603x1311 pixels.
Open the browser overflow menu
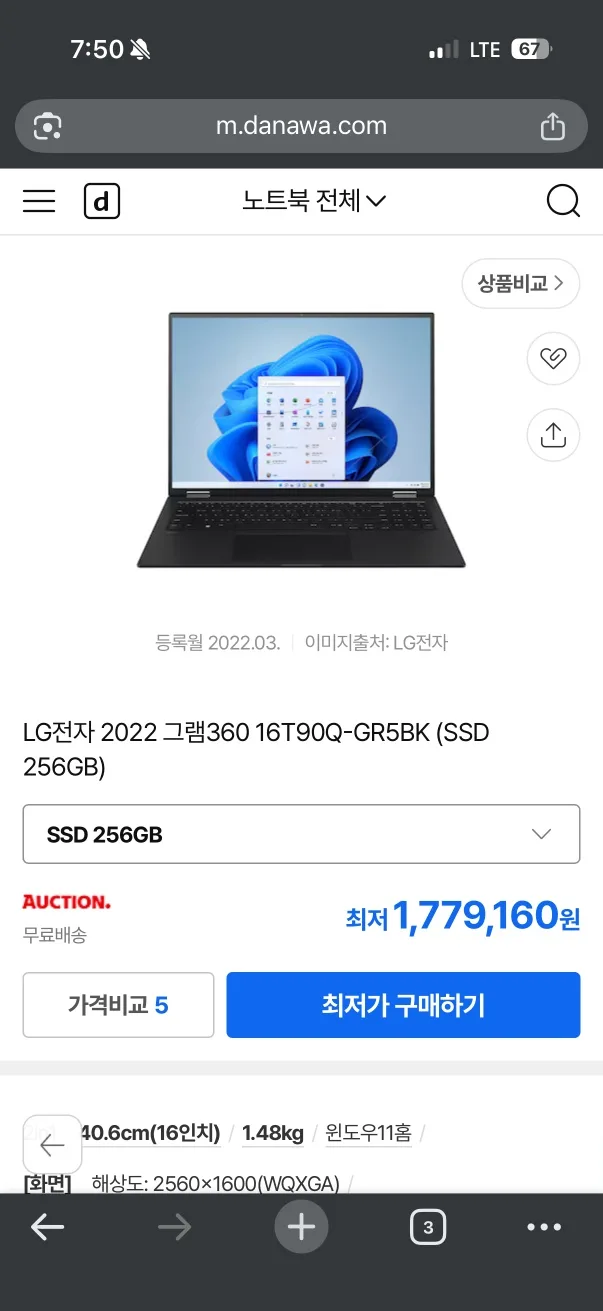pos(544,1227)
